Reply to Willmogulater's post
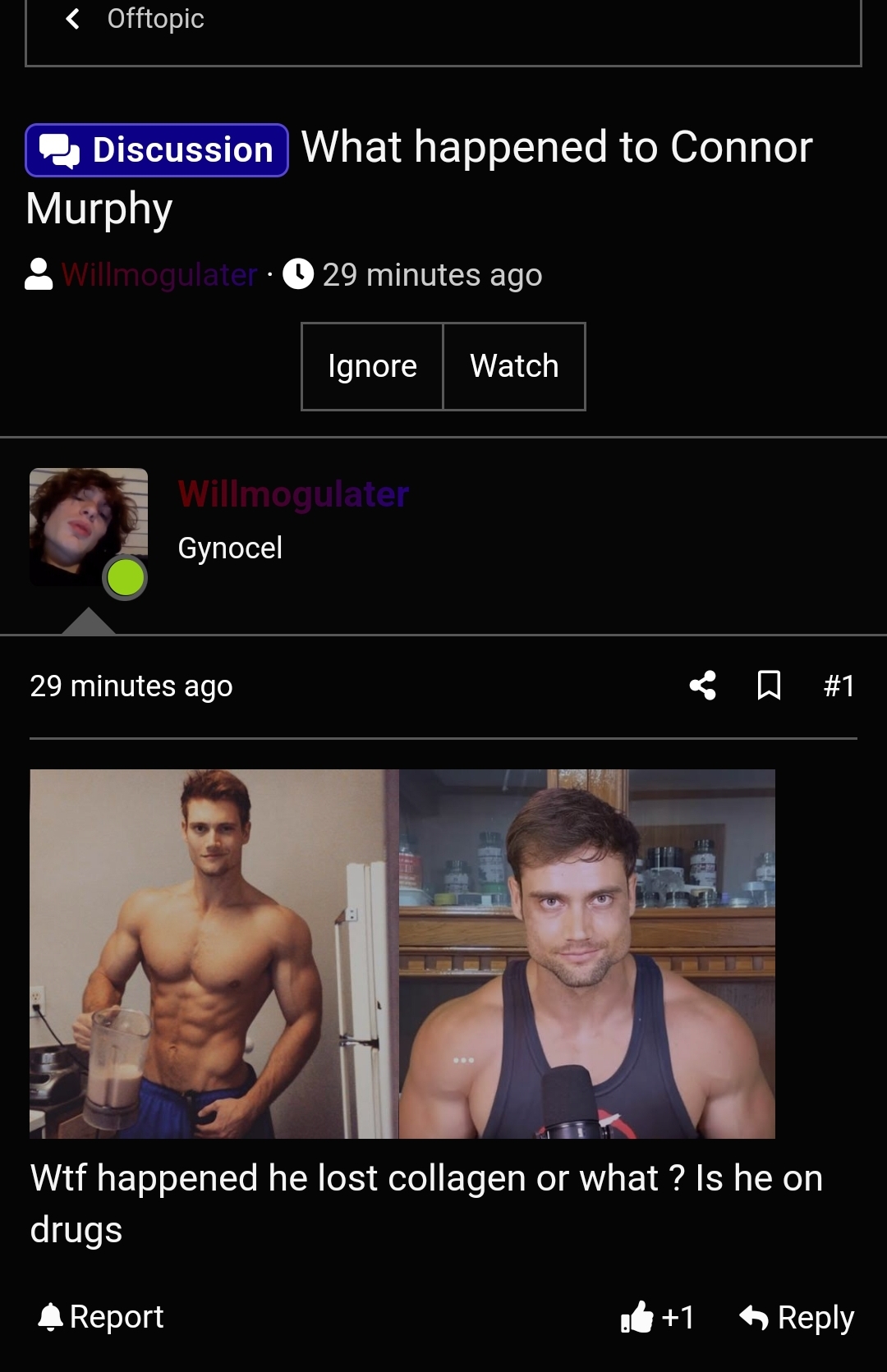 (797, 1317)
